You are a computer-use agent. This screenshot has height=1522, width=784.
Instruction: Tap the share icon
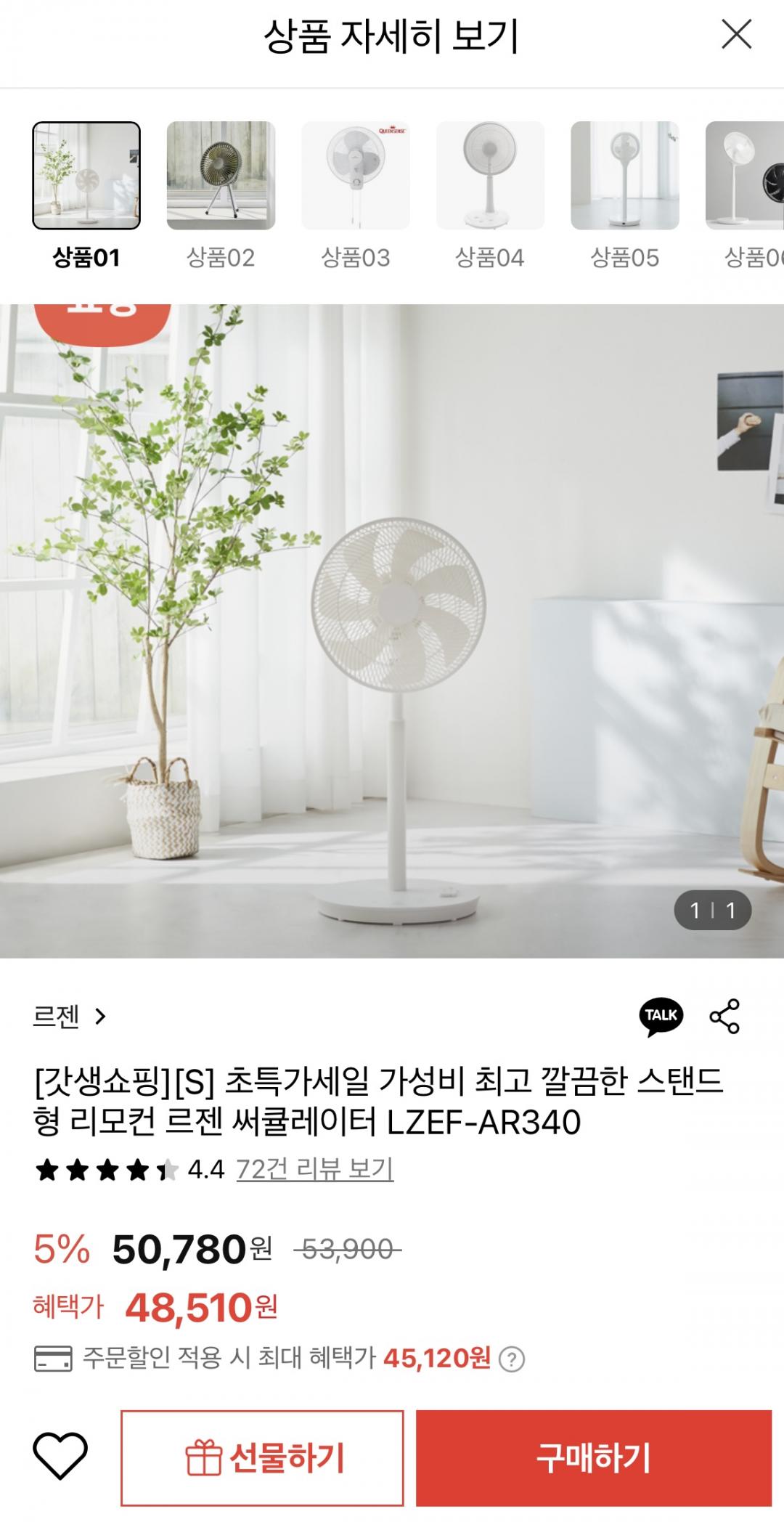(724, 1016)
